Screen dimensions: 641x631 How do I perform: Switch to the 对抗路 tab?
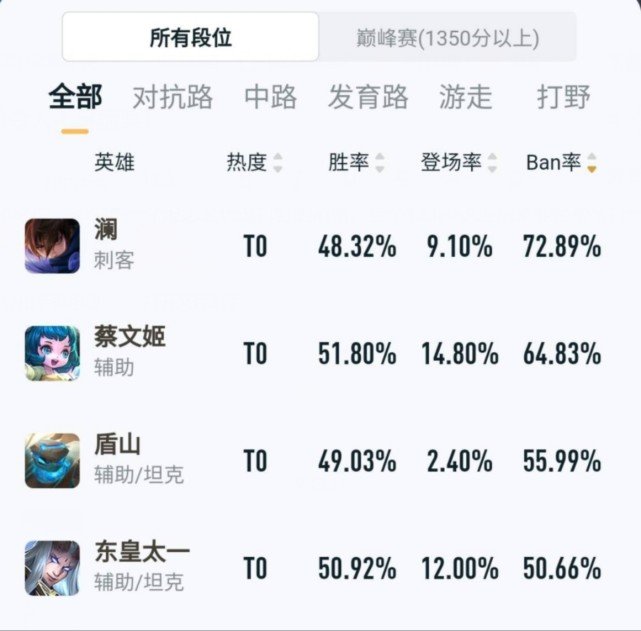pos(172,97)
